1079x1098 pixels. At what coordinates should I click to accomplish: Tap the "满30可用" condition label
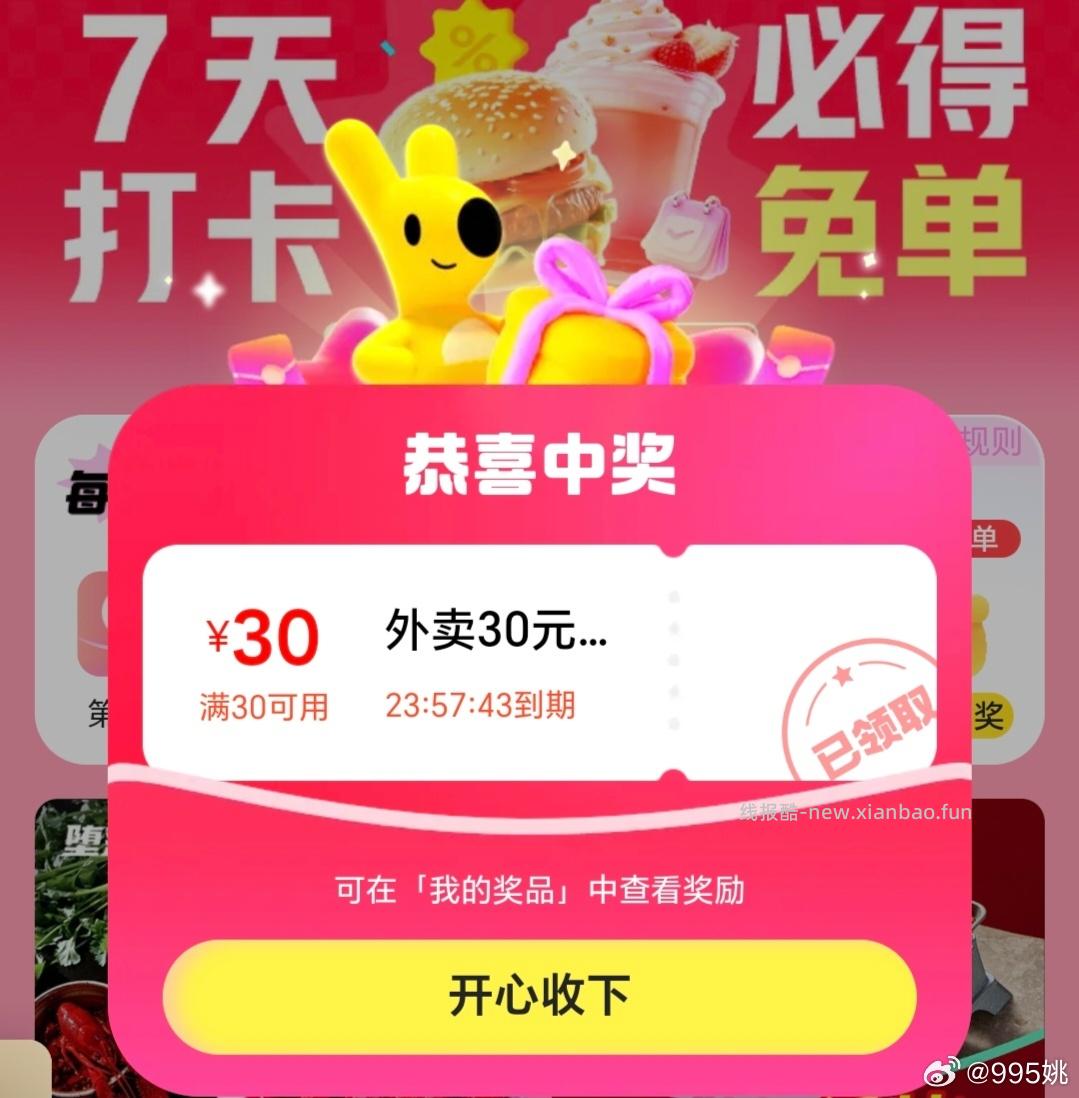click(x=262, y=705)
